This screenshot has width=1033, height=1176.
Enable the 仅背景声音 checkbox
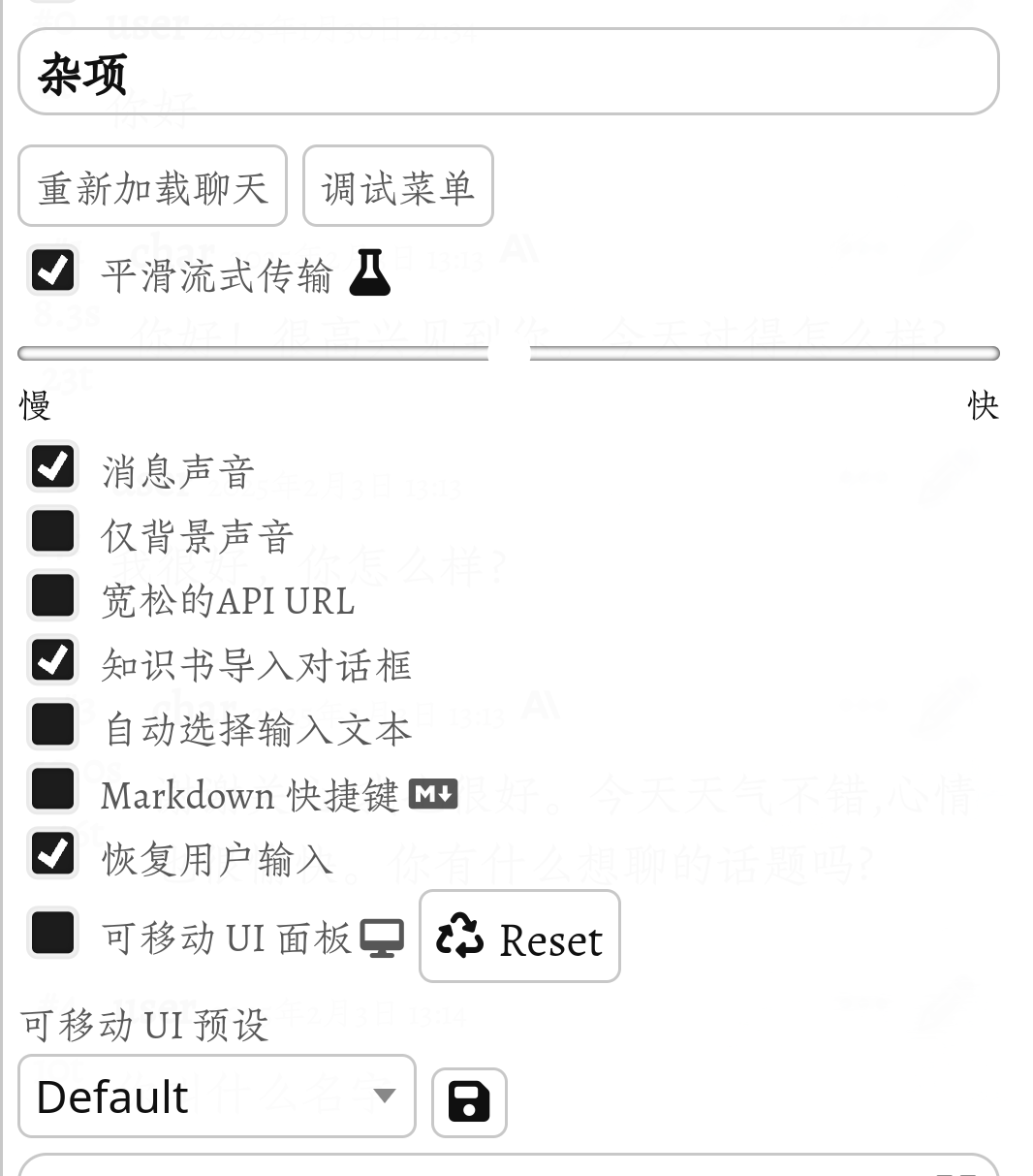[x=53, y=531]
